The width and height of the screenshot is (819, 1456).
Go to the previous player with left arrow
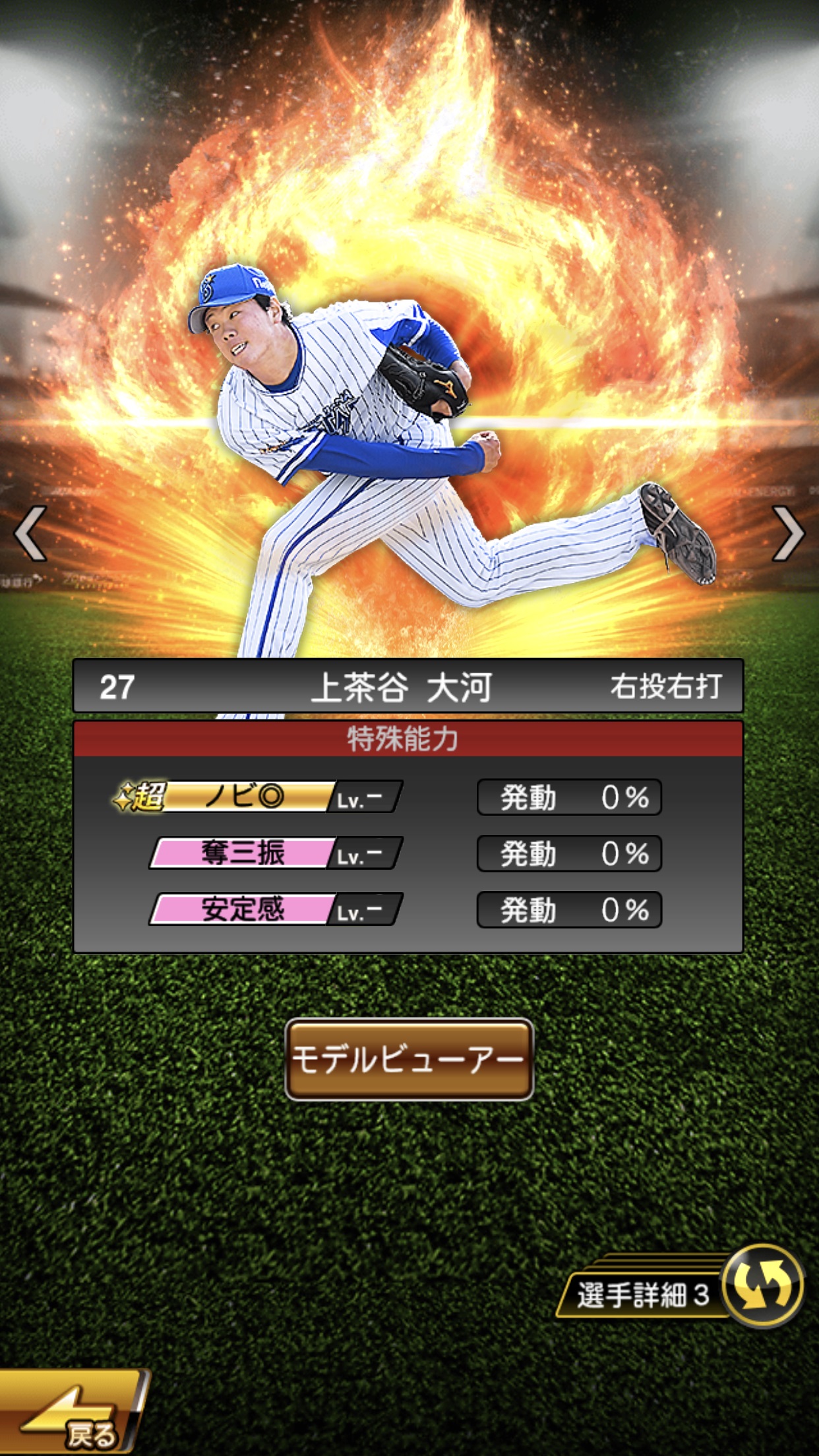pos(31,533)
